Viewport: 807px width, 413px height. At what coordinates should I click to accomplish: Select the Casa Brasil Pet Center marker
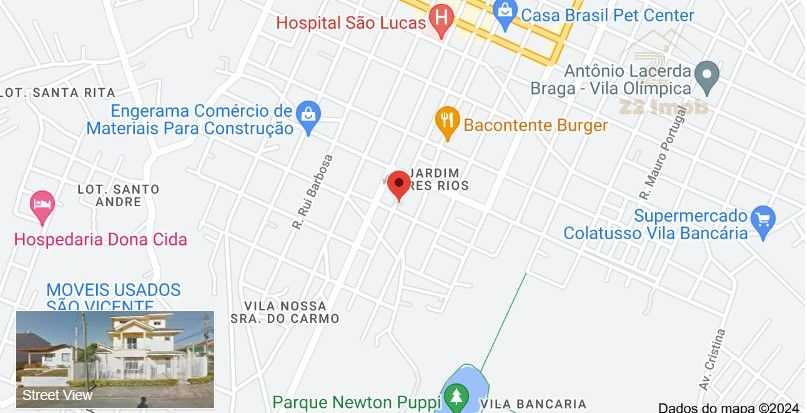[505, 14]
